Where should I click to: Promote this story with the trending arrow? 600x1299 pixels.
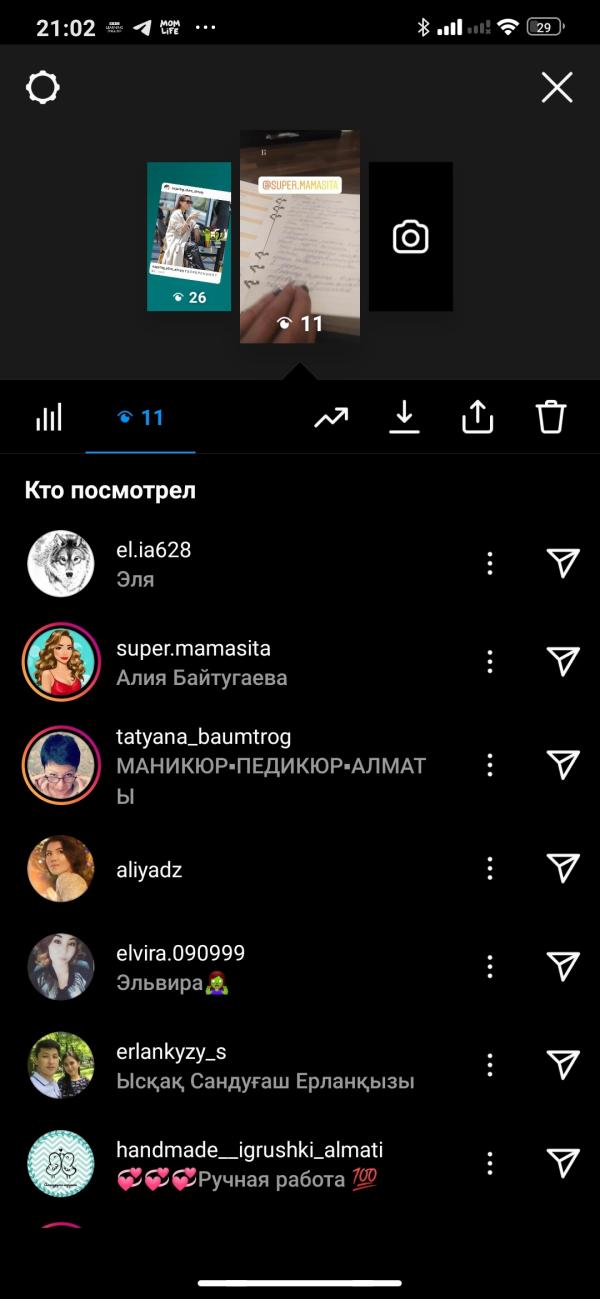point(331,417)
